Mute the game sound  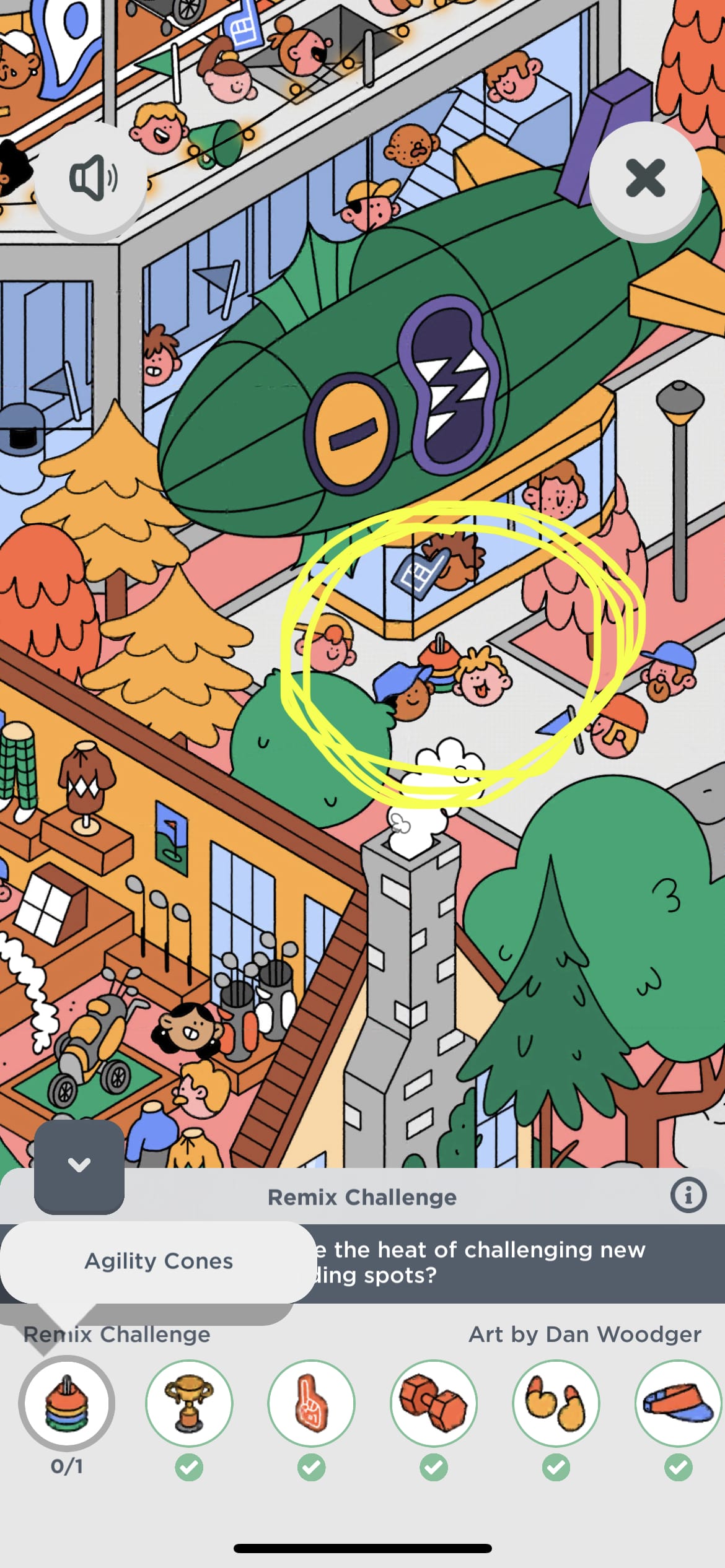tap(92, 178)
